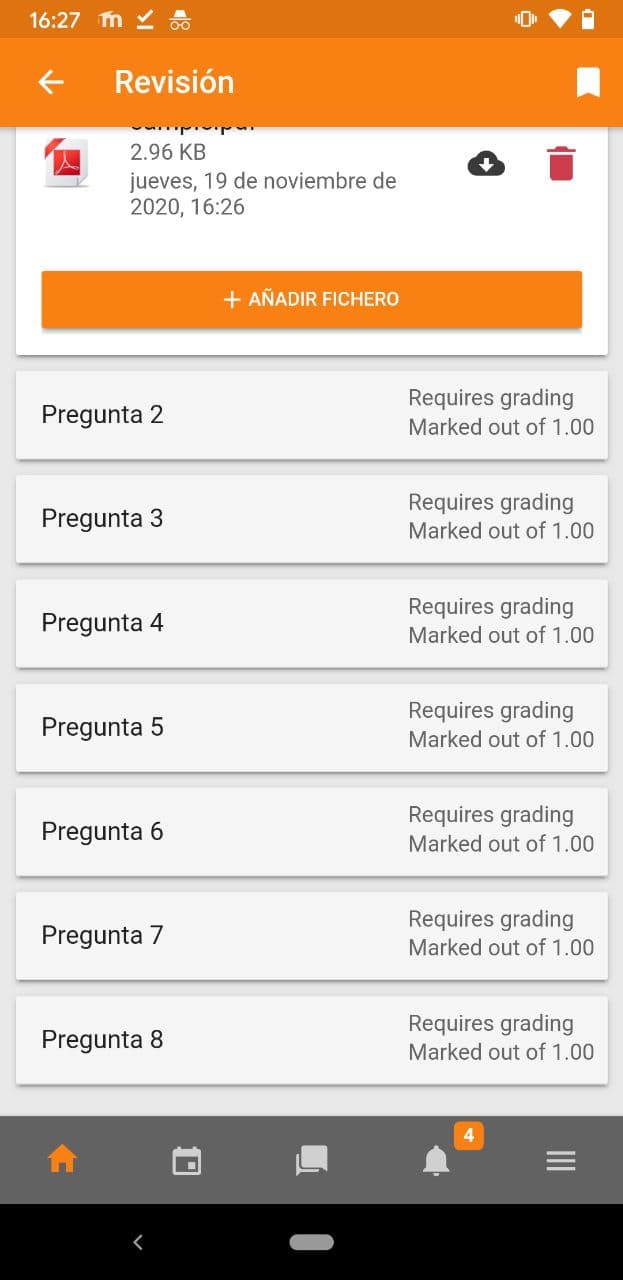This screenshot has height=1280, width=623.
Task: Delete the uploaded PDF file
Action: coord(561,163)
